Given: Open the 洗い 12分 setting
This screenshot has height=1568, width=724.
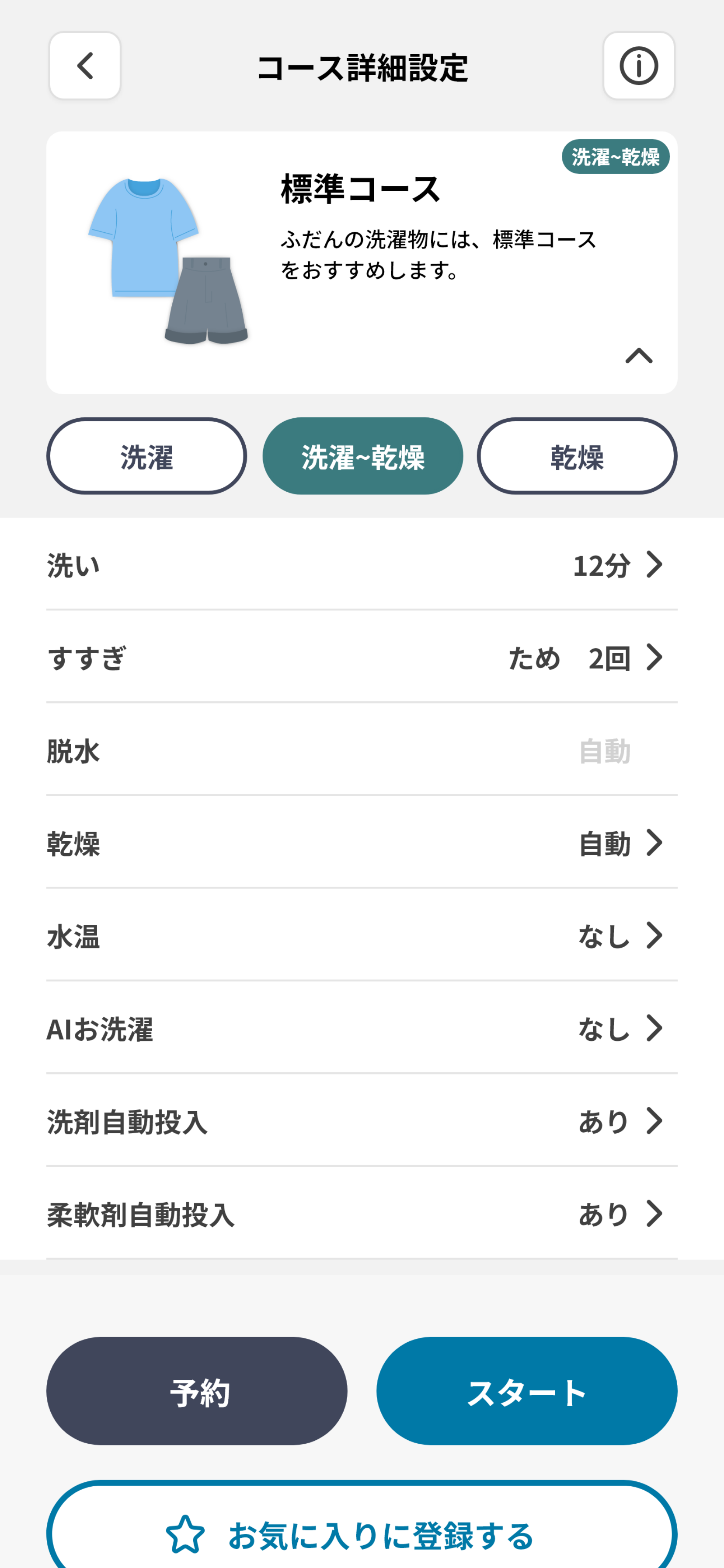Looking at the screenshot, I should tap(362, 565).
